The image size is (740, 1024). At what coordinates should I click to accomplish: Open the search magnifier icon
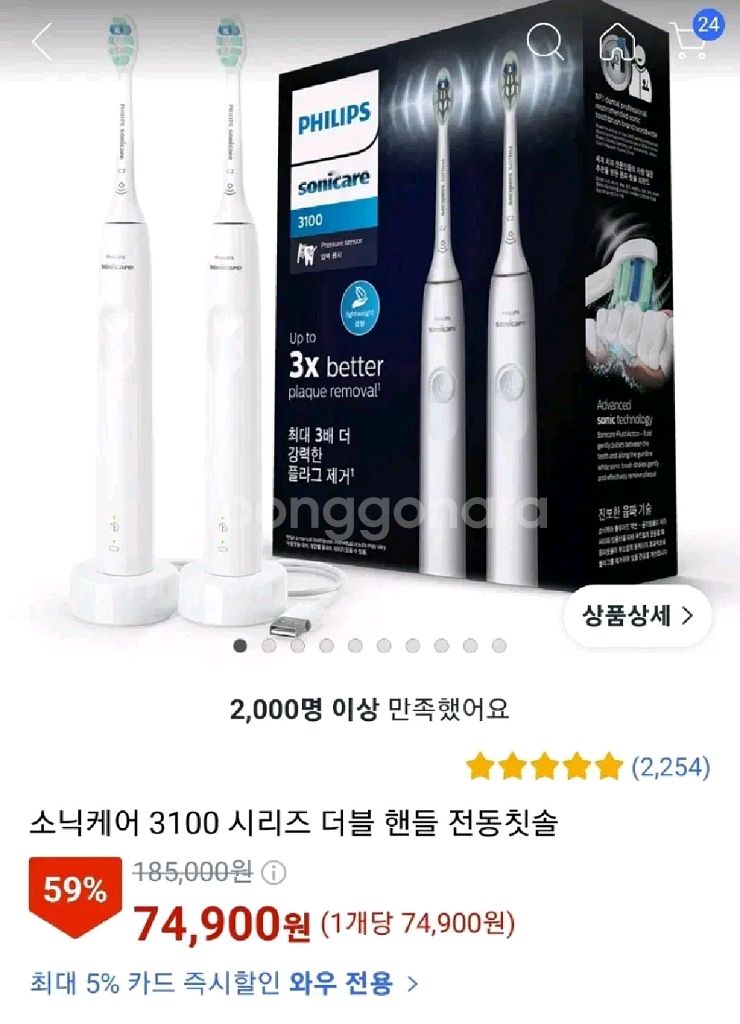[x=545, y=42]
